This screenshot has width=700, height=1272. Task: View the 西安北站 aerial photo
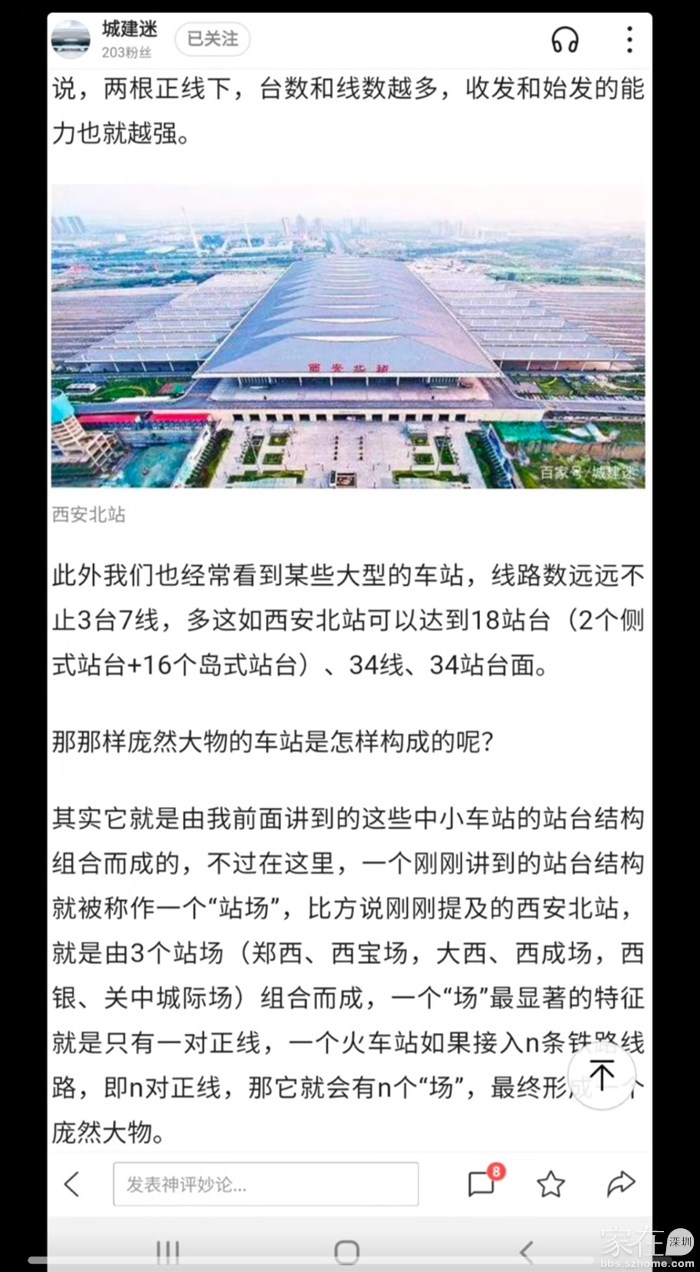348,336
